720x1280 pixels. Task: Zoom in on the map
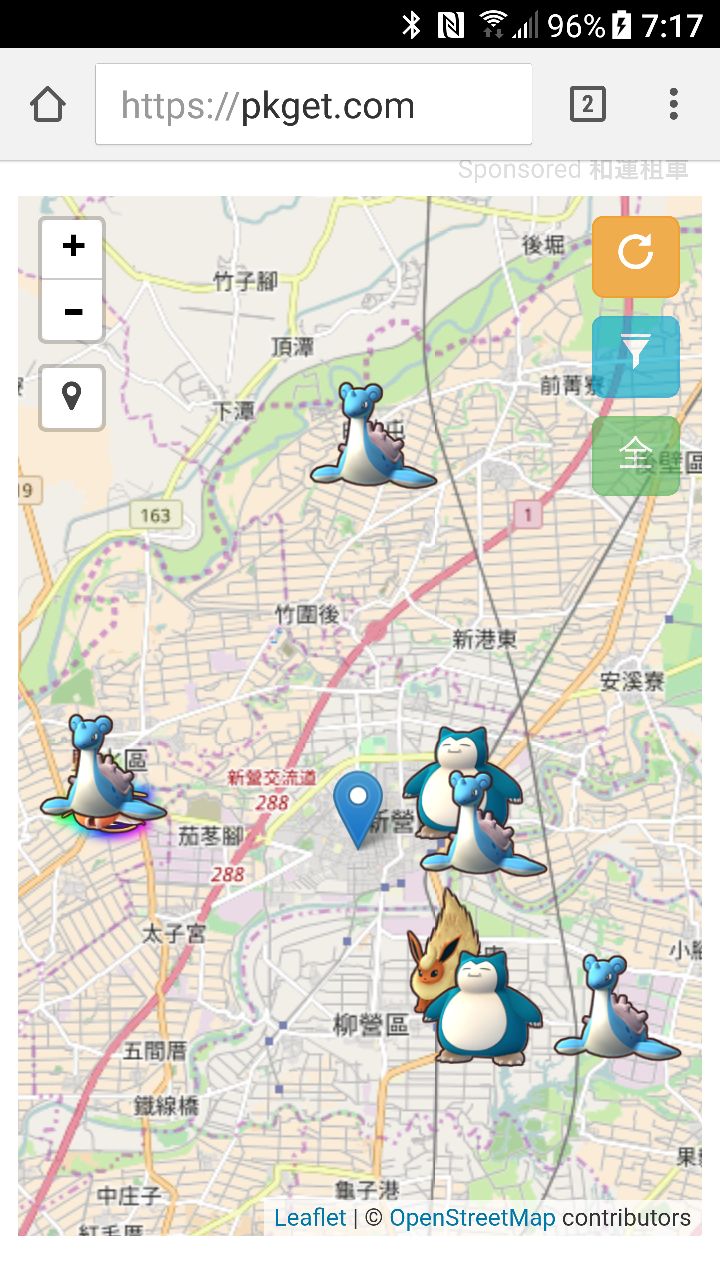point(72,246)
